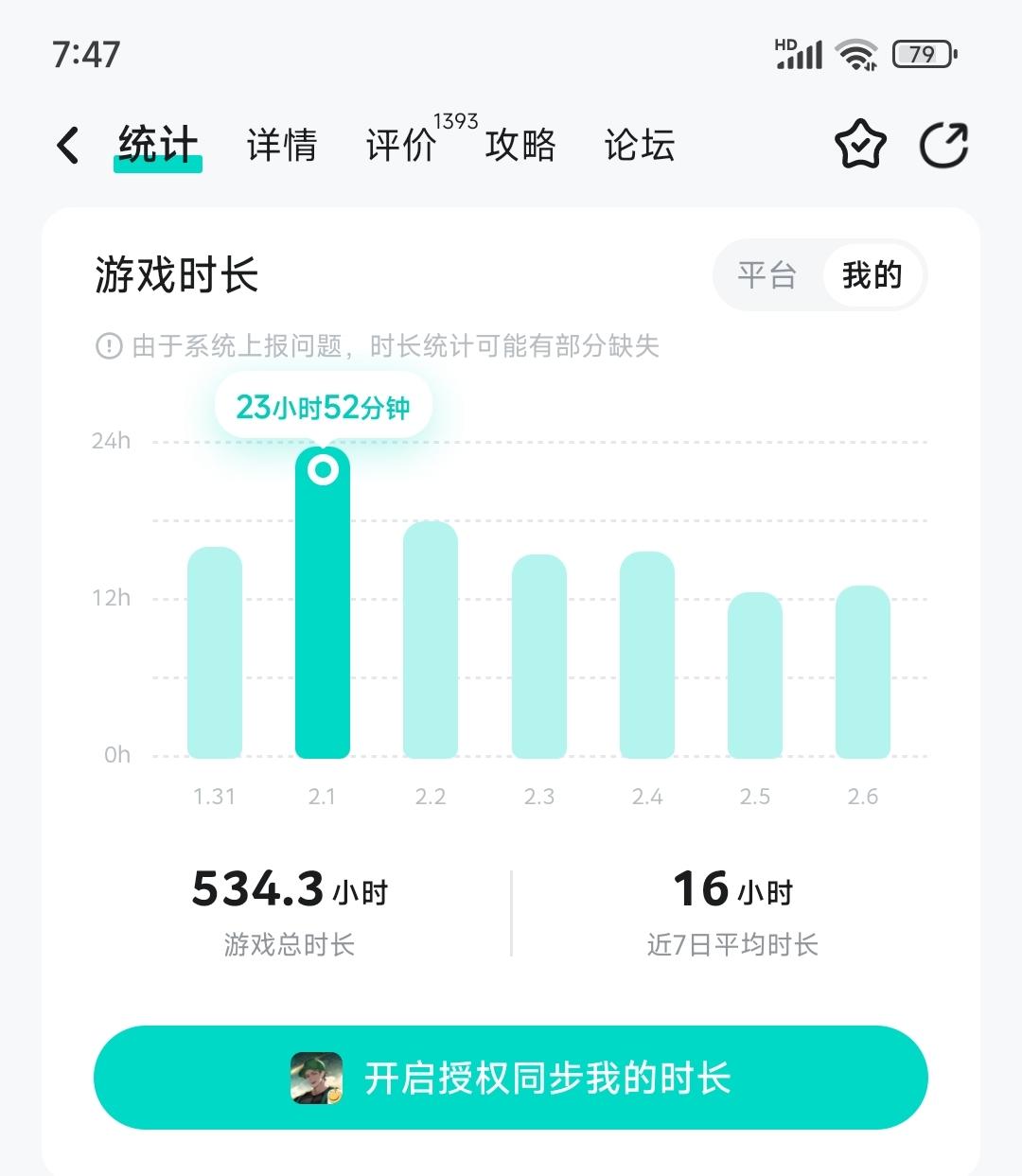Screen dimensions: 1022x1176
Task: Tap the battery indicator showing 79
Action: (921, 54)
